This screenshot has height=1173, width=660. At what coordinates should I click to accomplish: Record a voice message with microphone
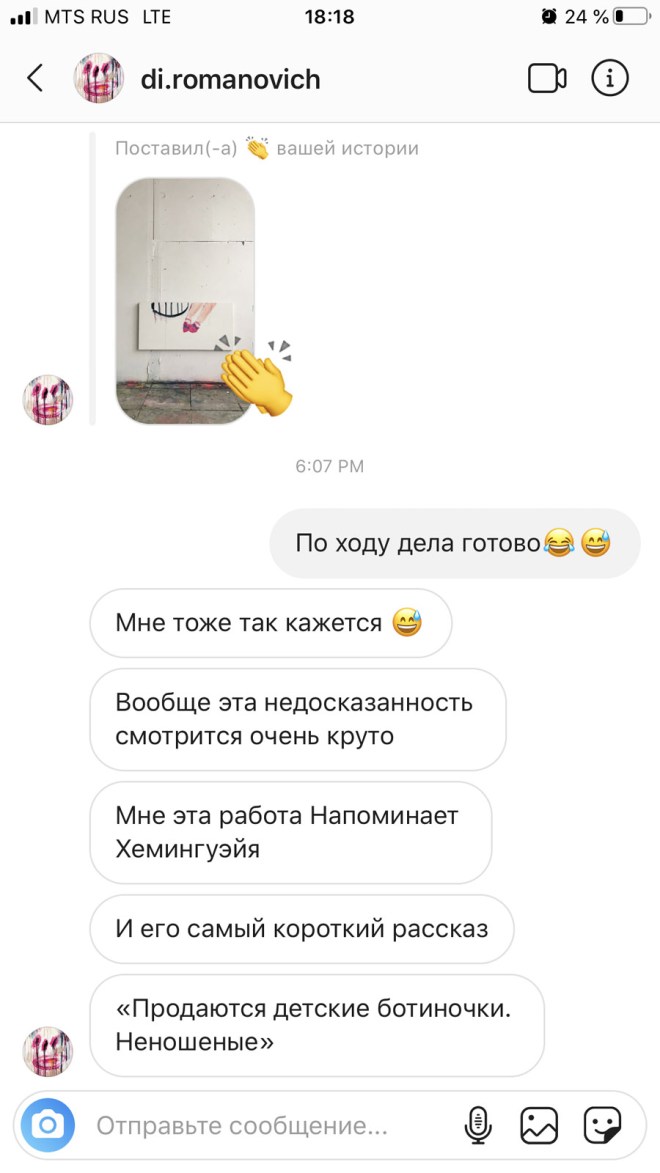click(478, 1126)
